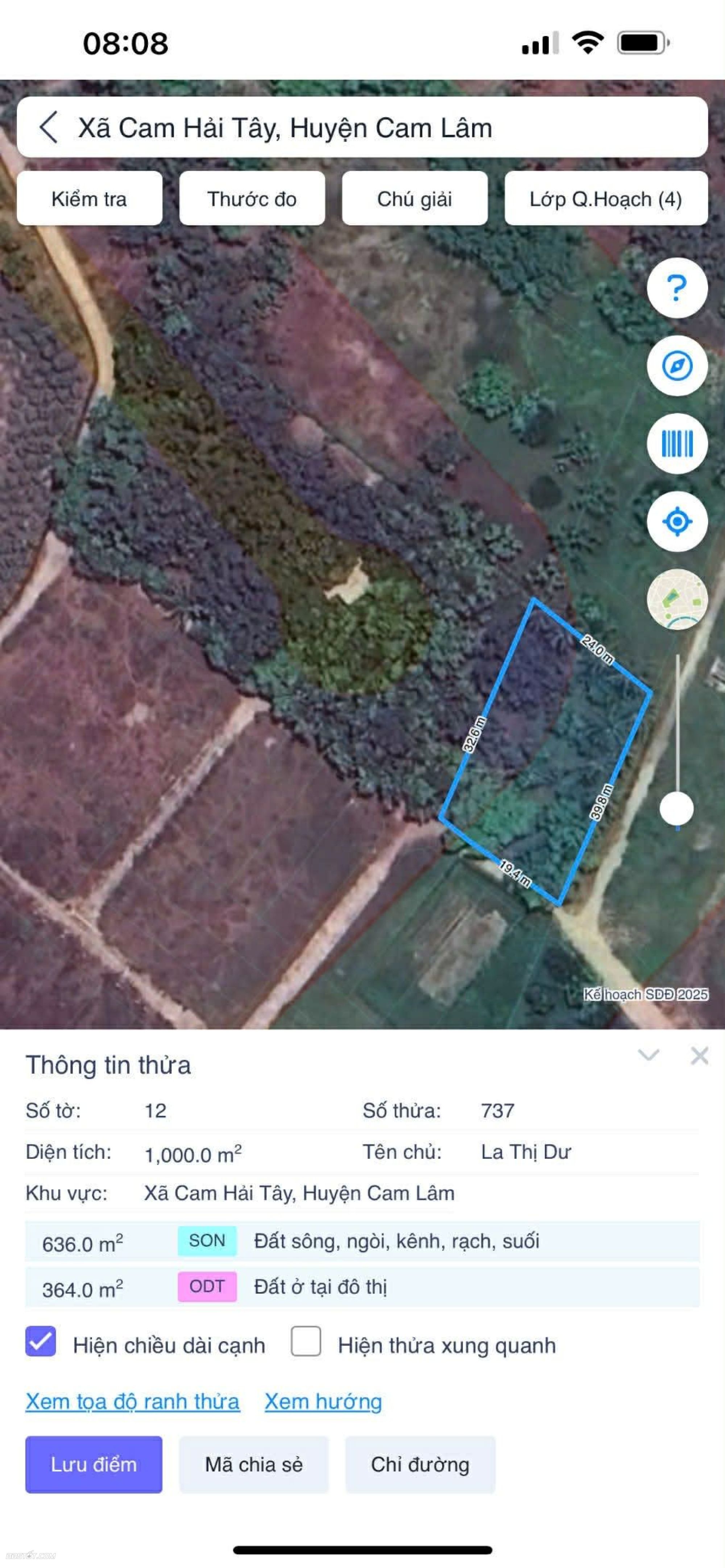Uncheck Hiện chiều dài cạnh
Image resolution: width=725 pixels, height=1568 pixels.
point(41,1341)
